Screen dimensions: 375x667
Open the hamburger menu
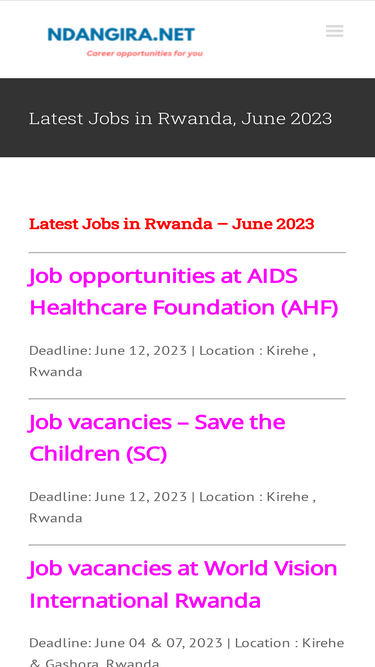pos(334,31)
